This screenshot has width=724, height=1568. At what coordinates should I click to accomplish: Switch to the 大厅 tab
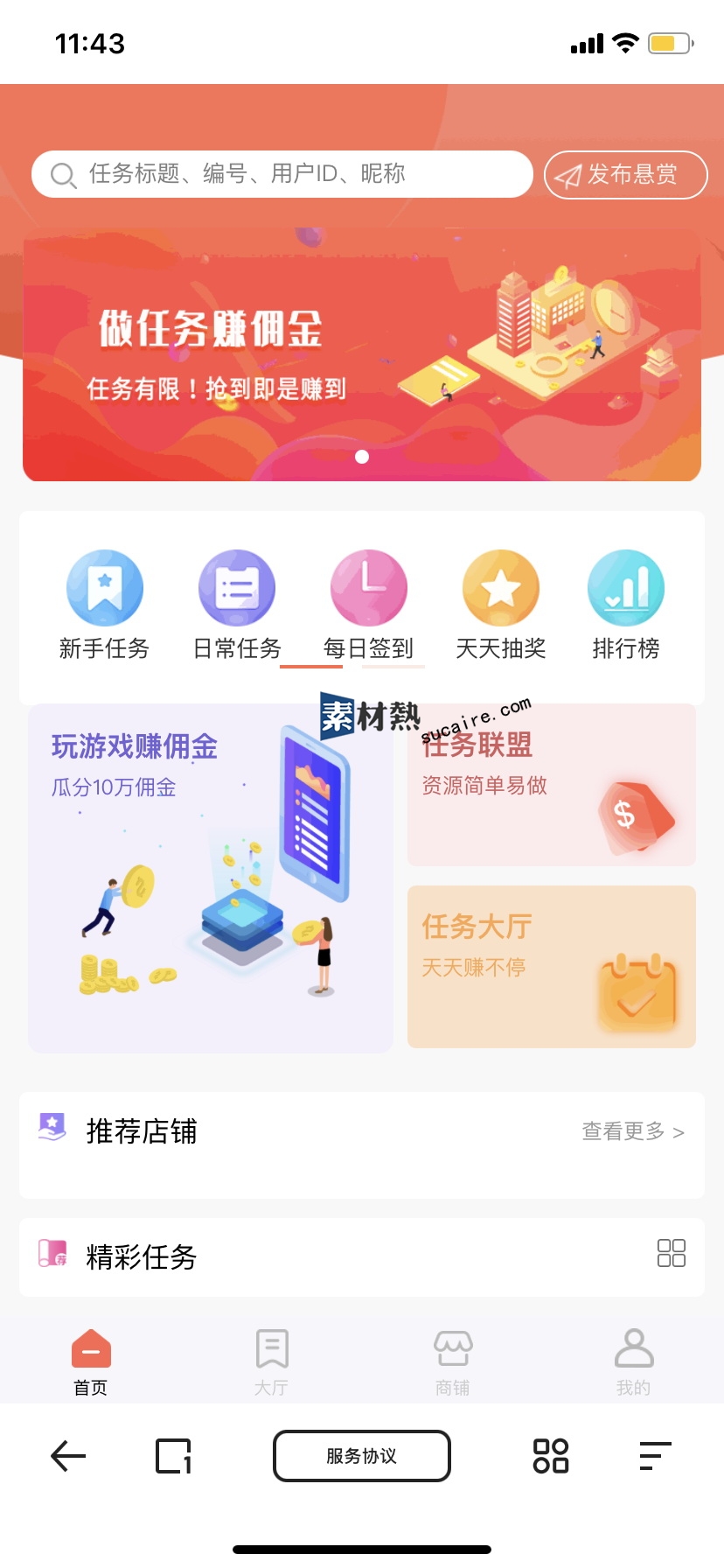(x=272, y=1361)
